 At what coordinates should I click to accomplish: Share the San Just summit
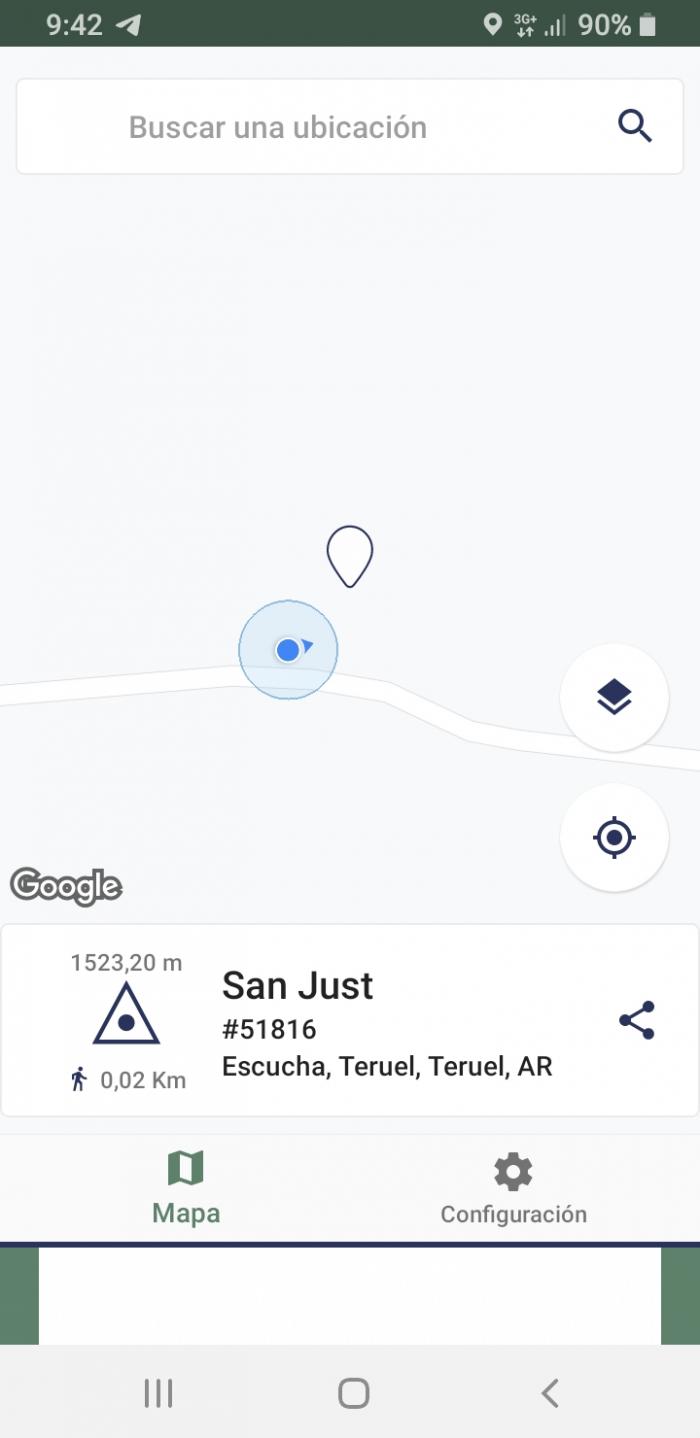tap(637, 1020)
